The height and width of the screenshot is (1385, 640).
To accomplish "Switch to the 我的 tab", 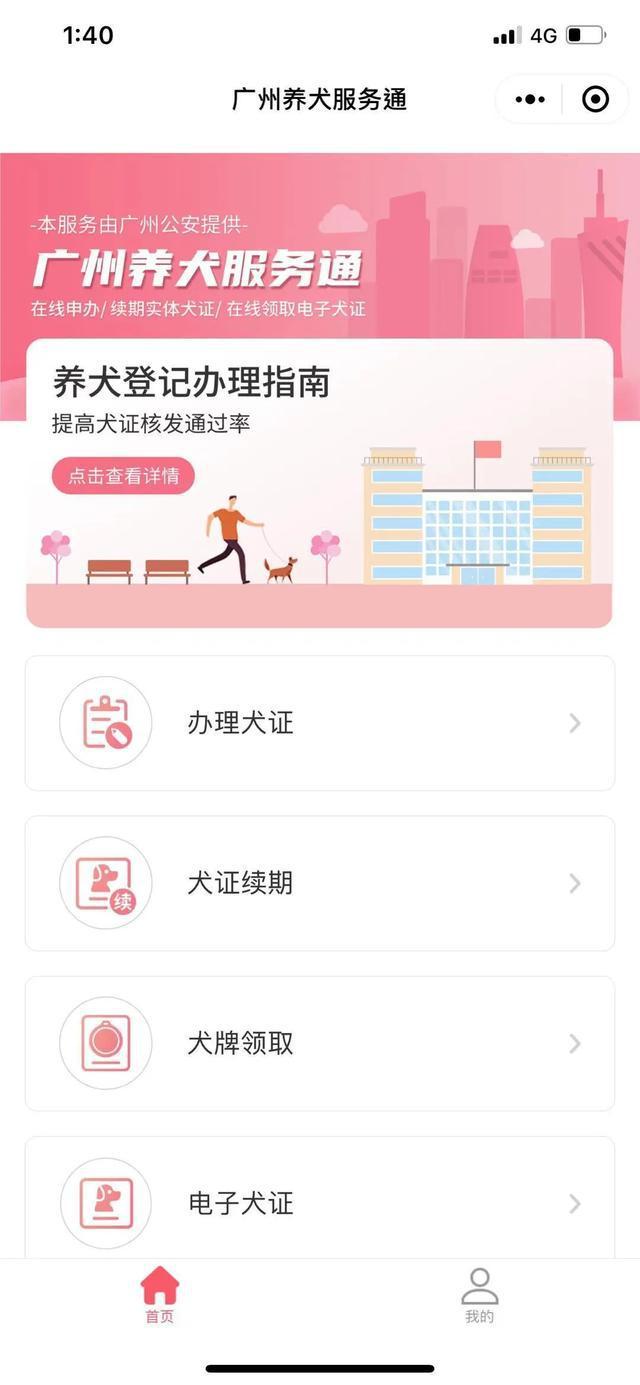I will click(480, 1294).
